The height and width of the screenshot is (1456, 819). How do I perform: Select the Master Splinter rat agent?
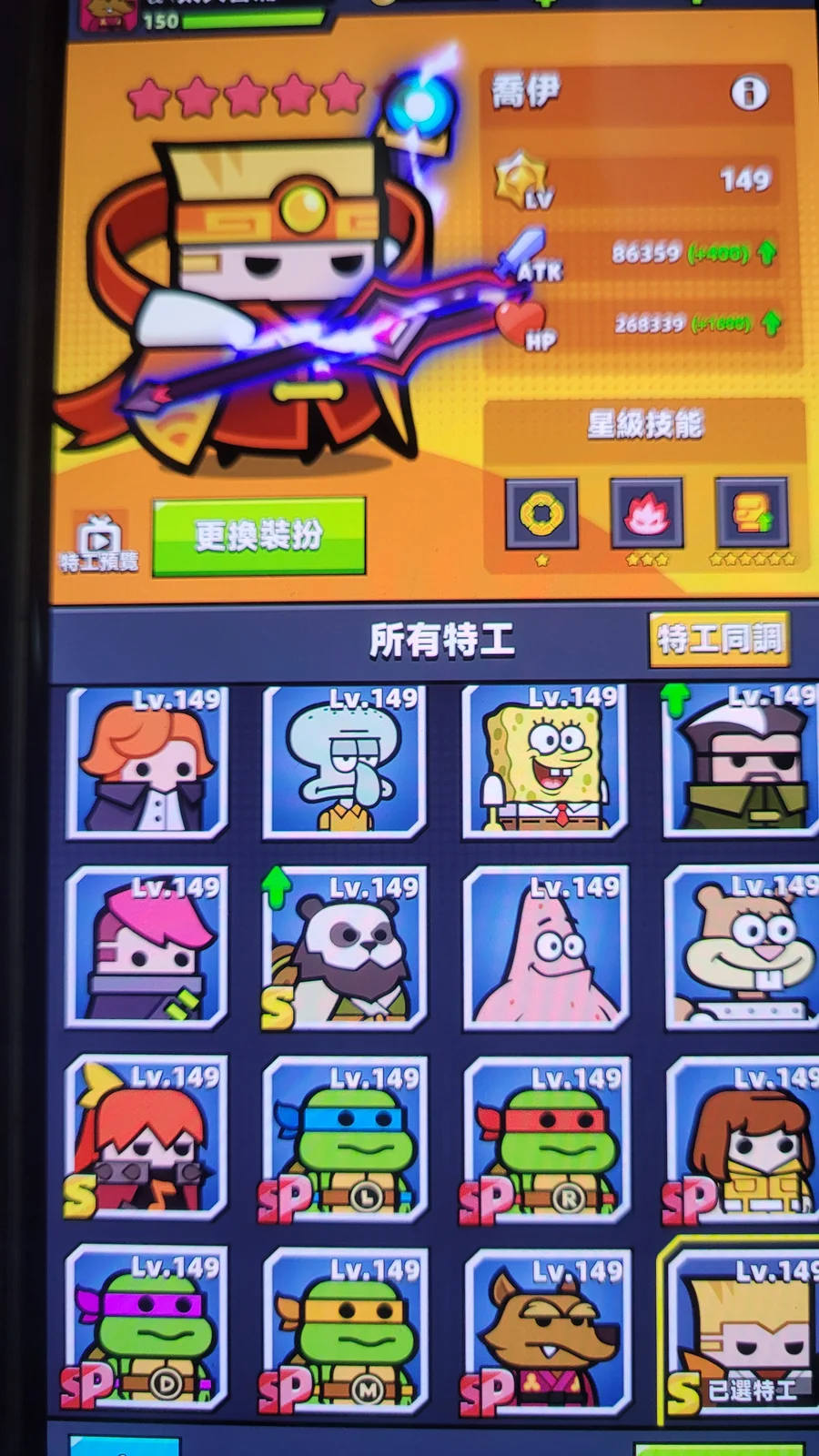546,1329
